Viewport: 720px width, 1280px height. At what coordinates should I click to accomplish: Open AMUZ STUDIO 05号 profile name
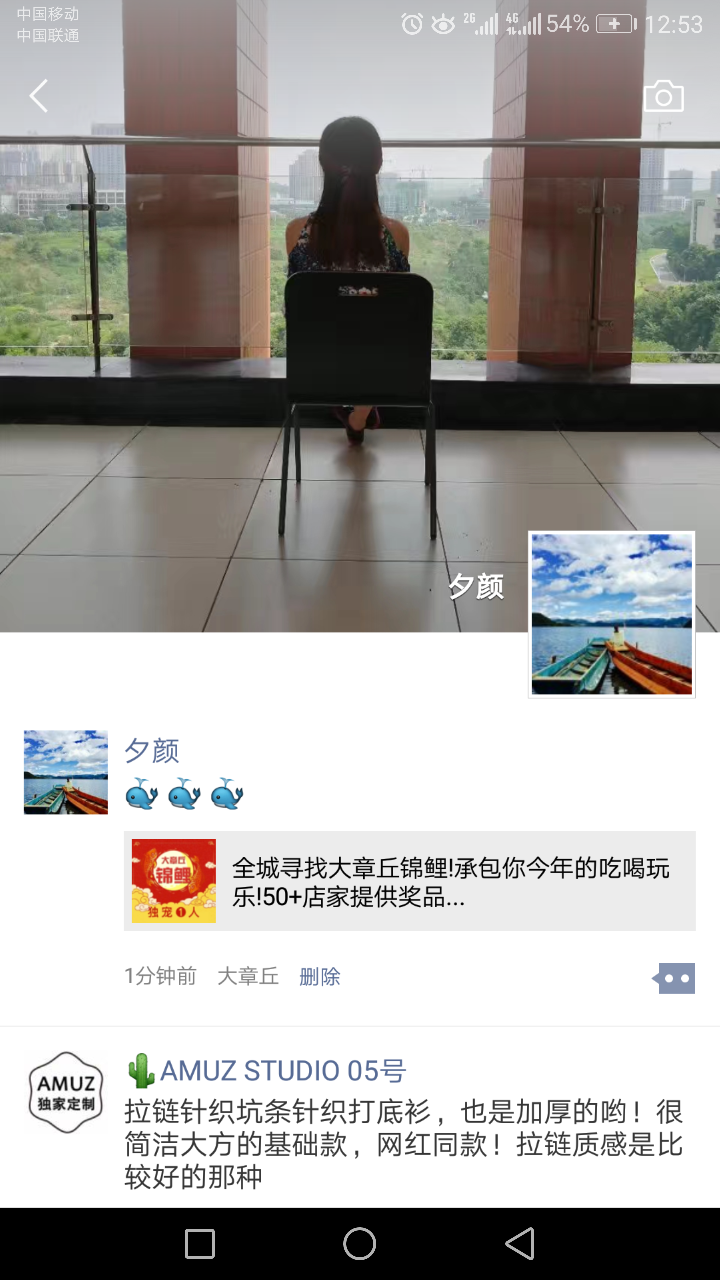(x=282, y=1071)
